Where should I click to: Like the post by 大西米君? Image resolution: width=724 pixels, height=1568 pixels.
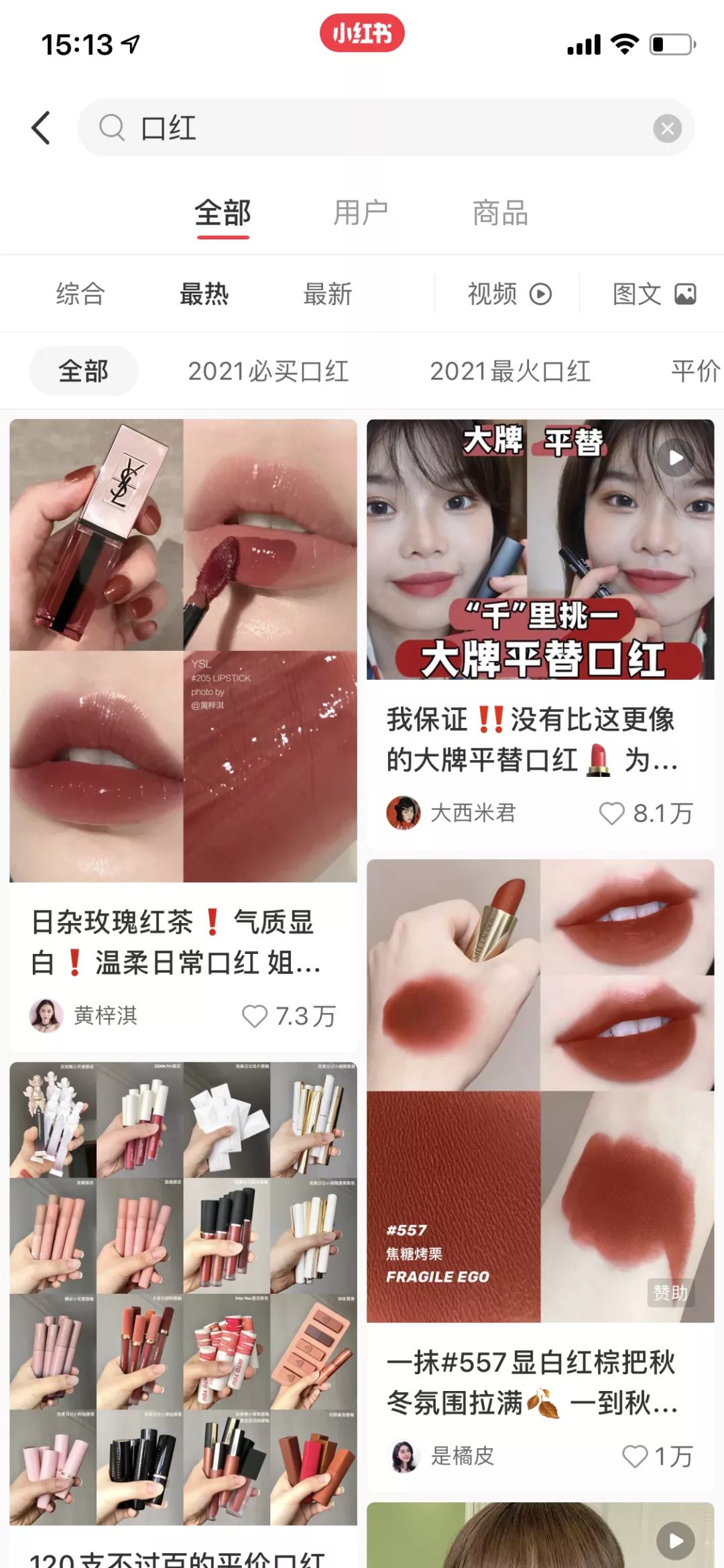(x=611, y=814)
